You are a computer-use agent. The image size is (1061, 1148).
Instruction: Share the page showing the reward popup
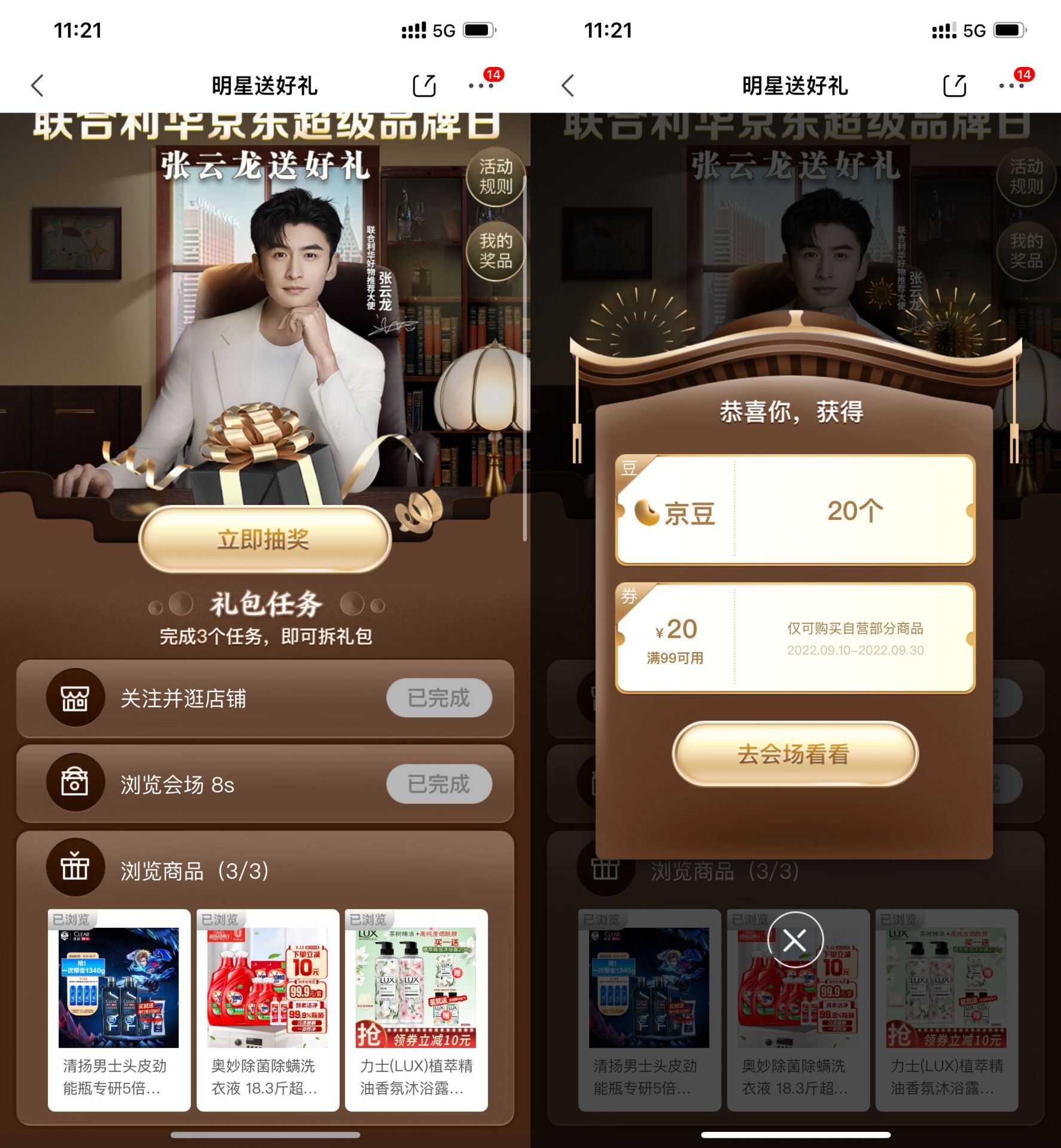click(x=955, y=86)
